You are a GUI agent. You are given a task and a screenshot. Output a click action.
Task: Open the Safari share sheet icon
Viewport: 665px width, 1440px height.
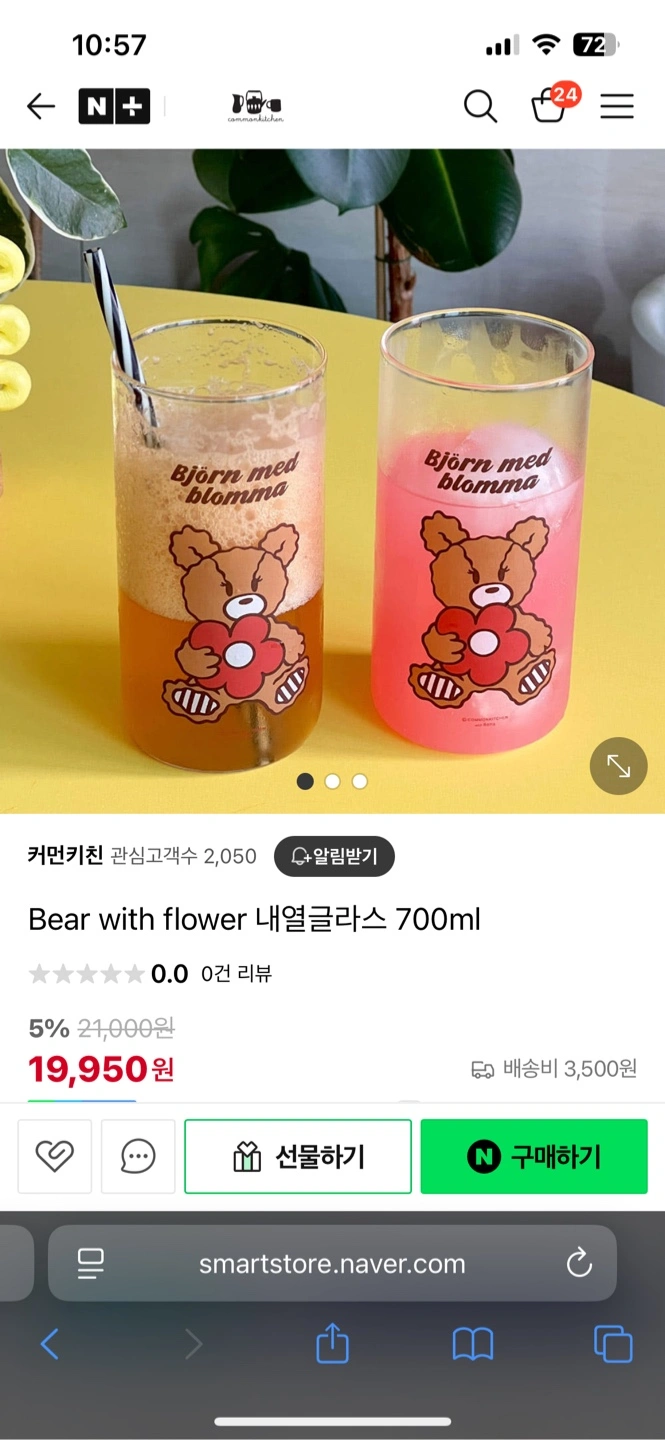[332, 1343]
